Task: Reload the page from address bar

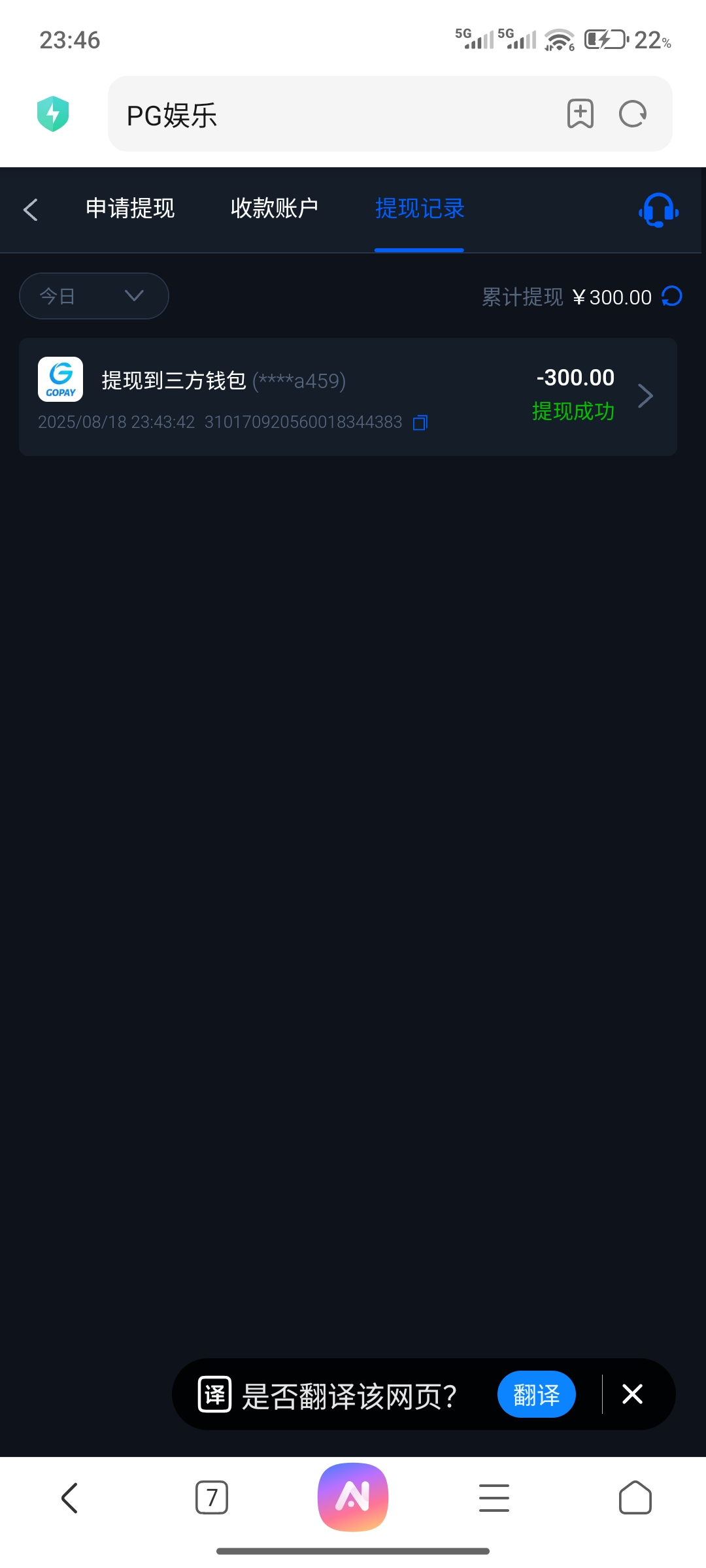Action: [632, 114]
